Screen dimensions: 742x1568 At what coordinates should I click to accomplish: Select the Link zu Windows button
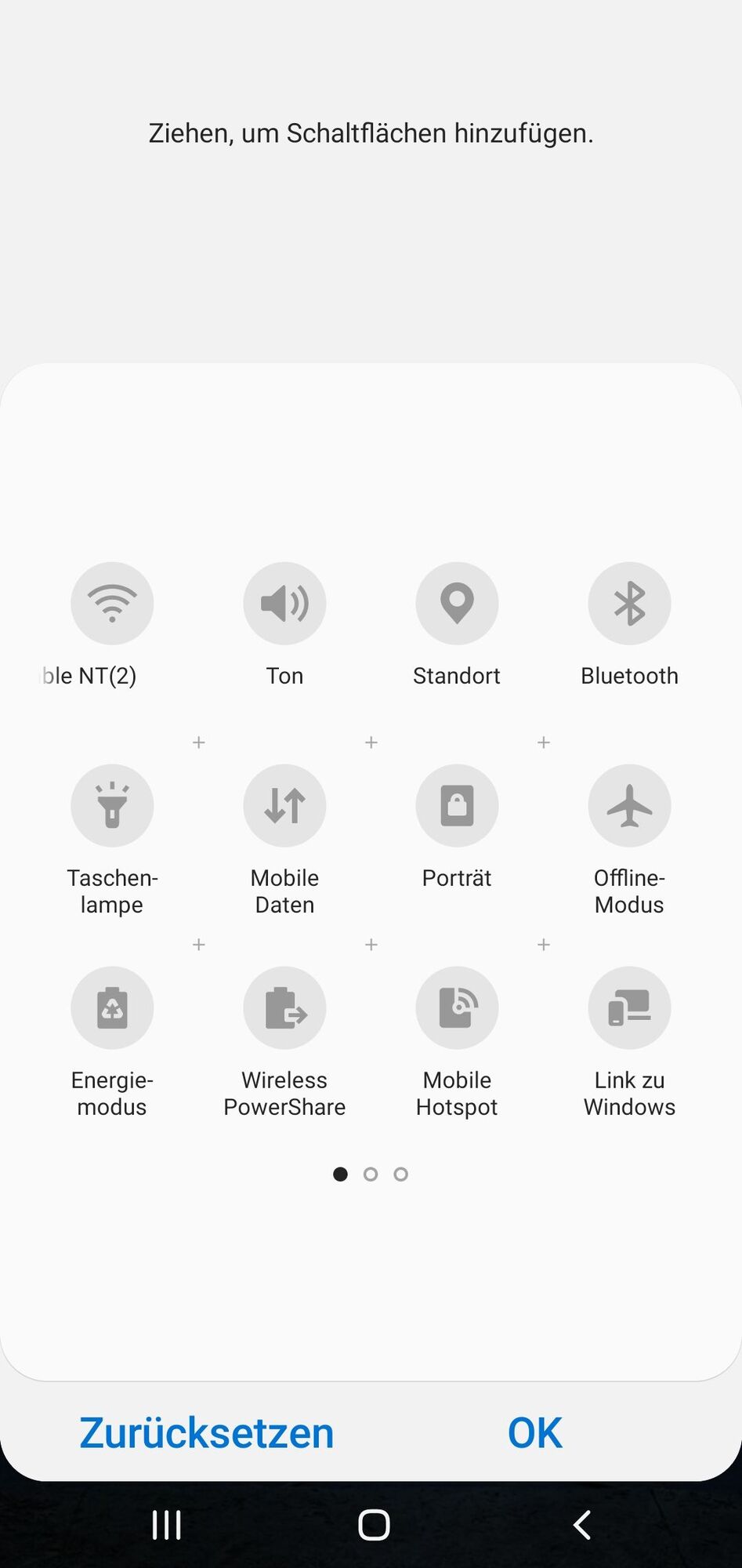click(x=629, y=1007)
